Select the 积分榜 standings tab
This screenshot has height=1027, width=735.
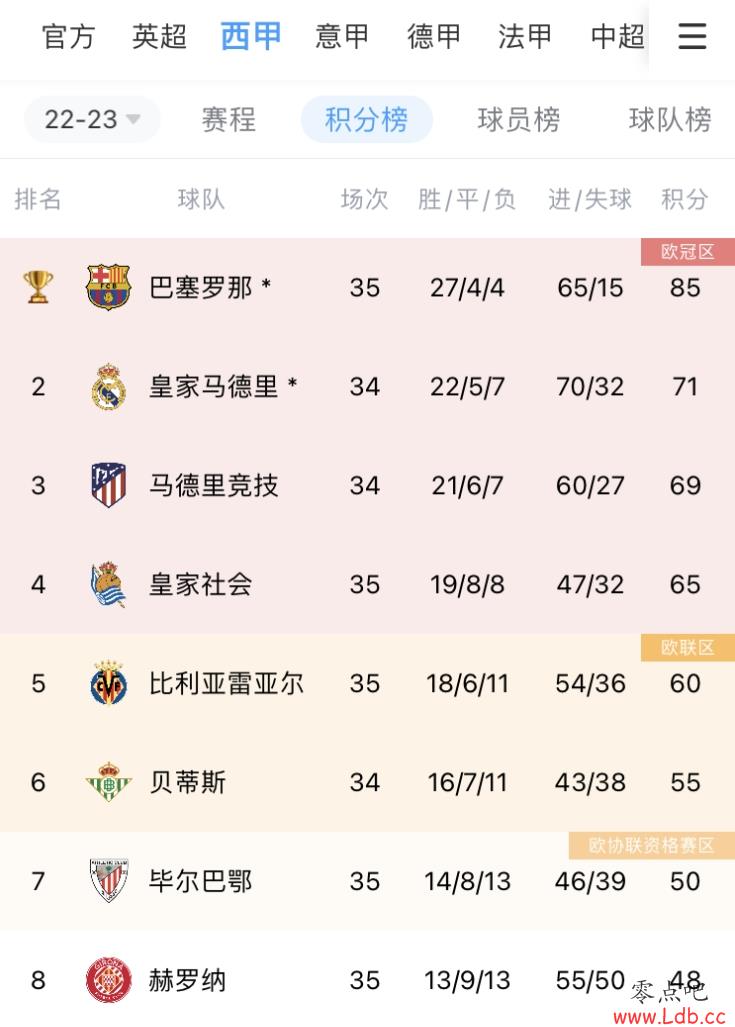[366, 120]
